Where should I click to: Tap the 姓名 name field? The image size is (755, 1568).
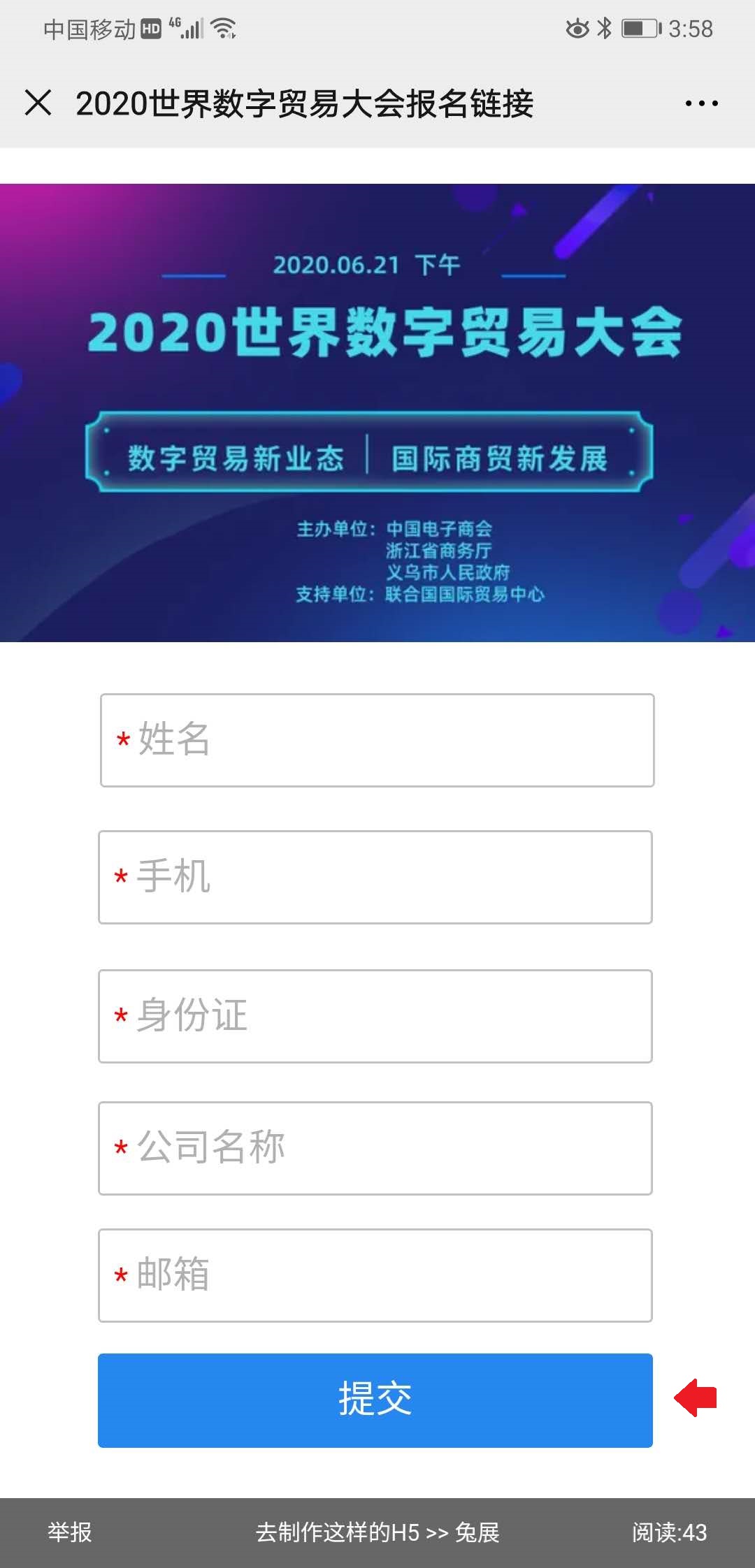377,740
